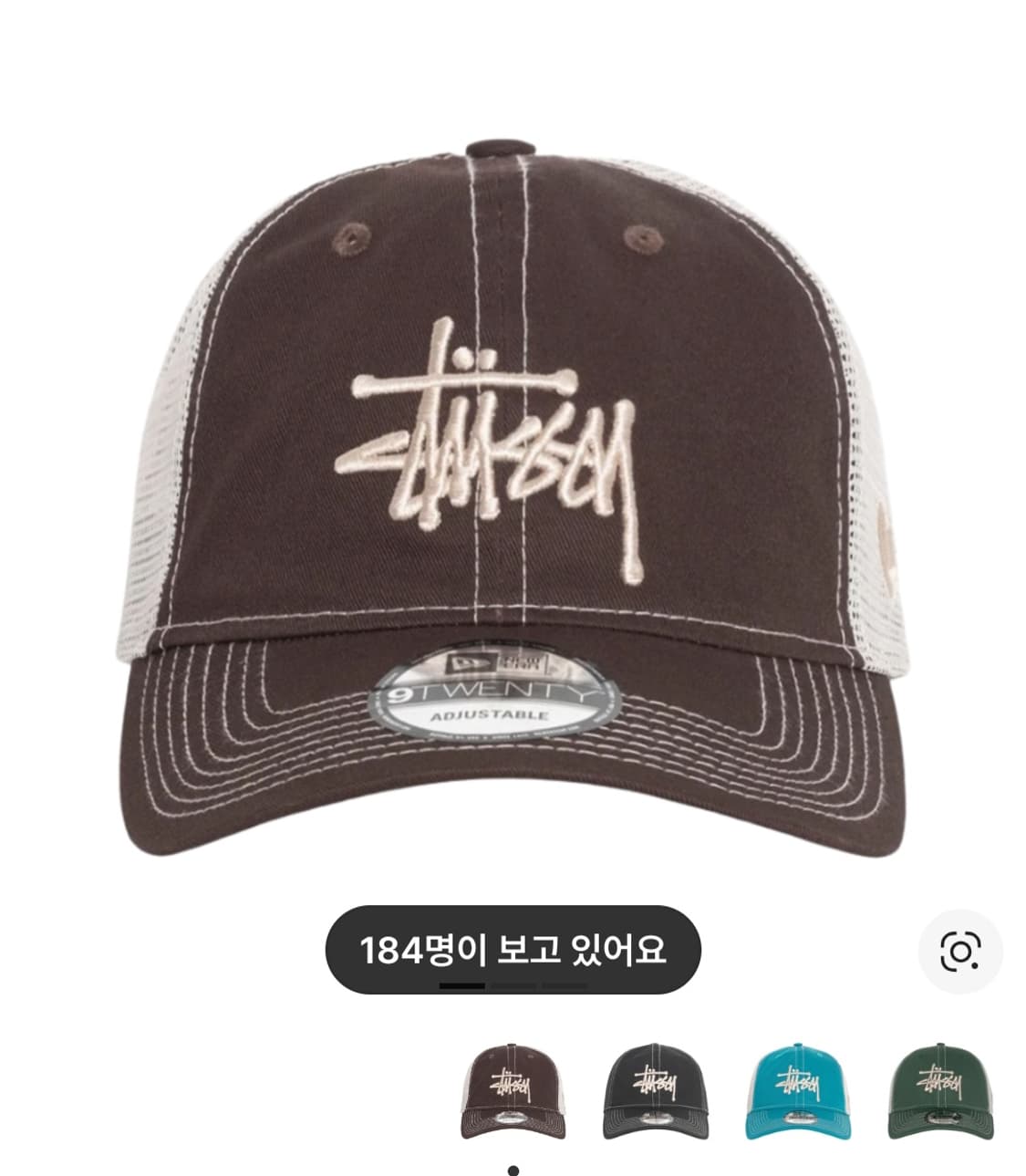This screenshot has height=1176, width=1026.
Task: Click the main Stussy trucker cap photo
Action: (513, 502)
